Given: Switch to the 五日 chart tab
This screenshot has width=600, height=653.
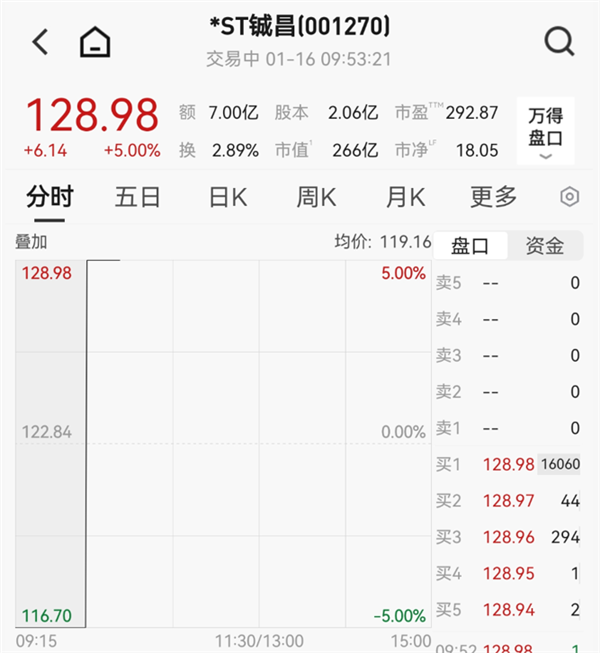Looking at the screenshot, I should click(138, 197).
